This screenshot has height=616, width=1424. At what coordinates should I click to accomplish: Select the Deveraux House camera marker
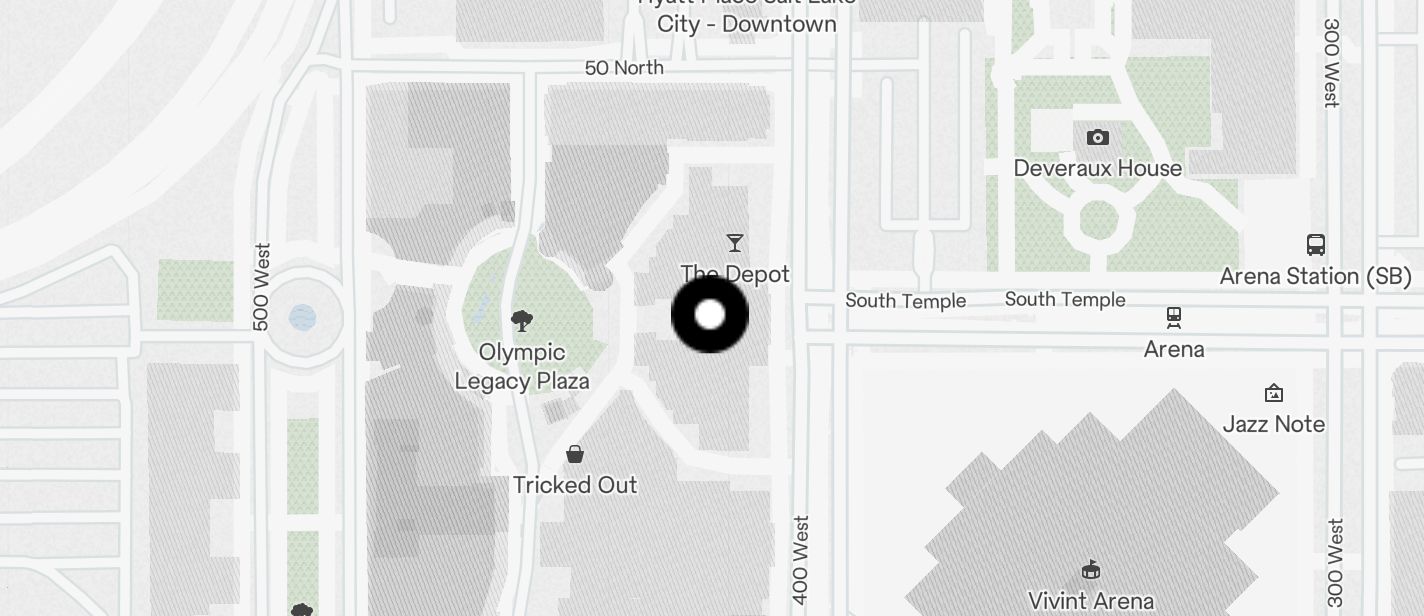click(x=1098, y=138)
